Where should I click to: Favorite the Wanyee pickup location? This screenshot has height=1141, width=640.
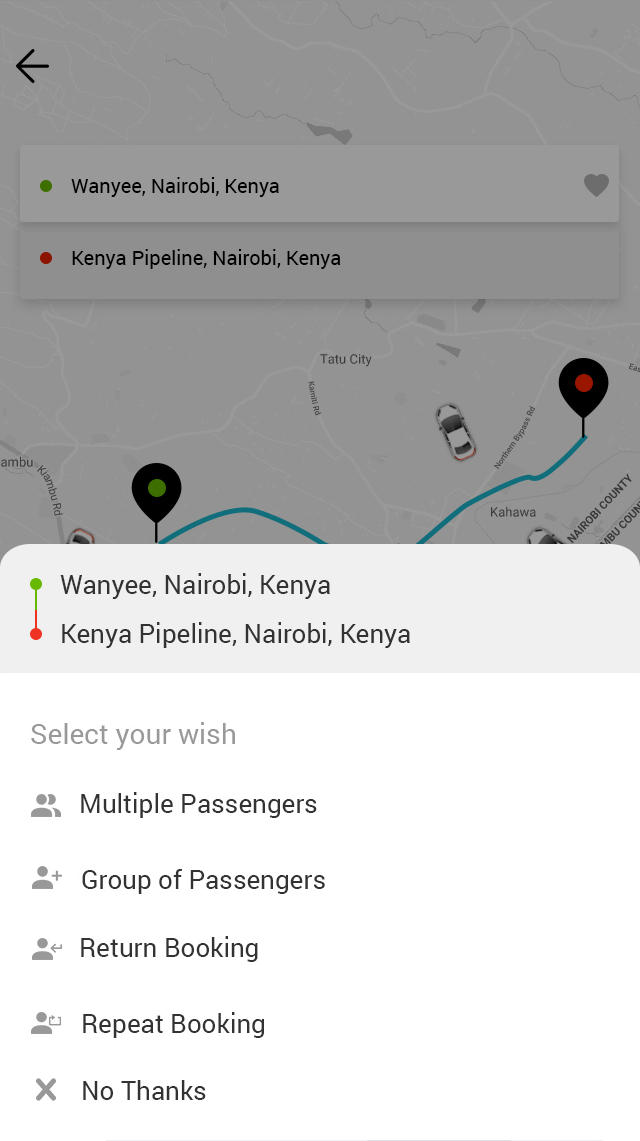[596, 185]
